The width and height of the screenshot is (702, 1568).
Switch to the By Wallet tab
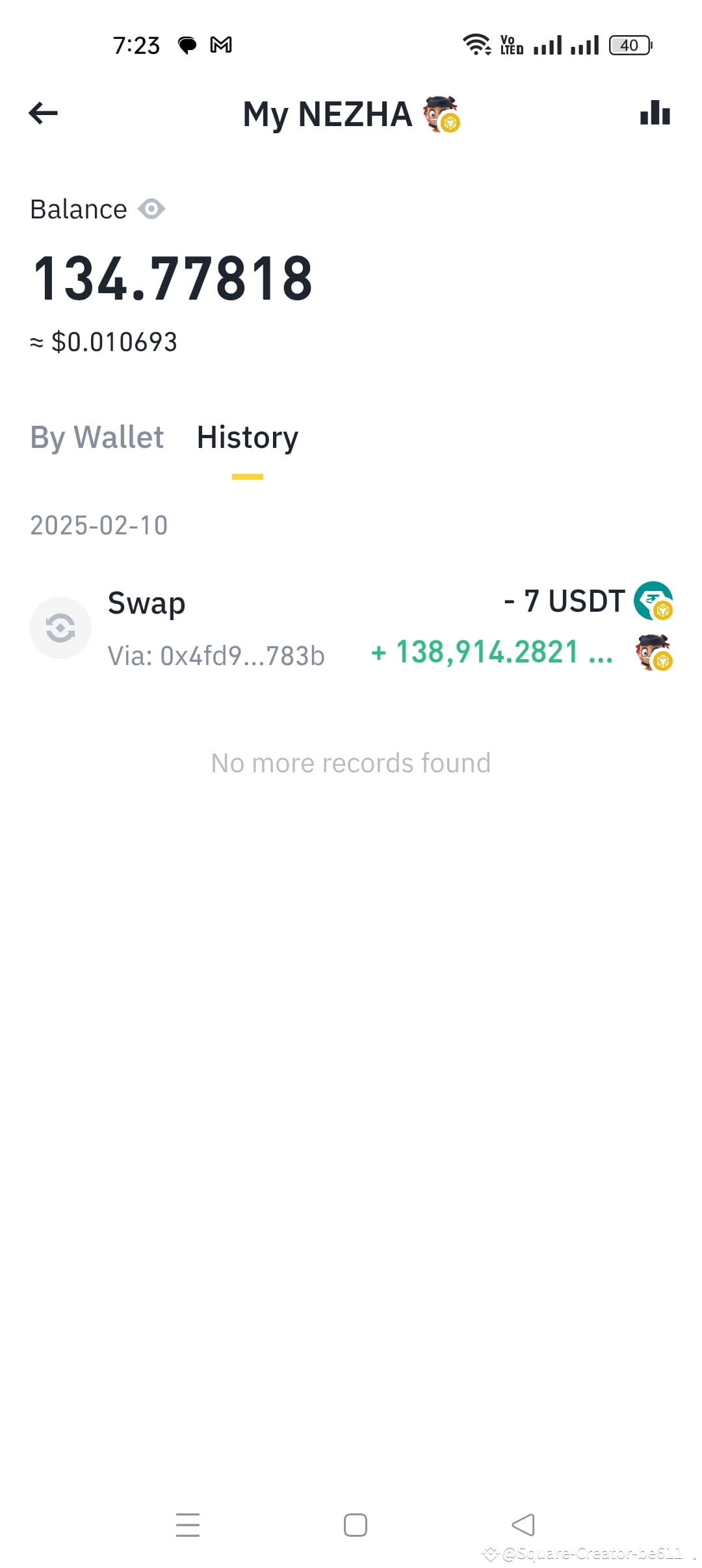tap(97, 438)
